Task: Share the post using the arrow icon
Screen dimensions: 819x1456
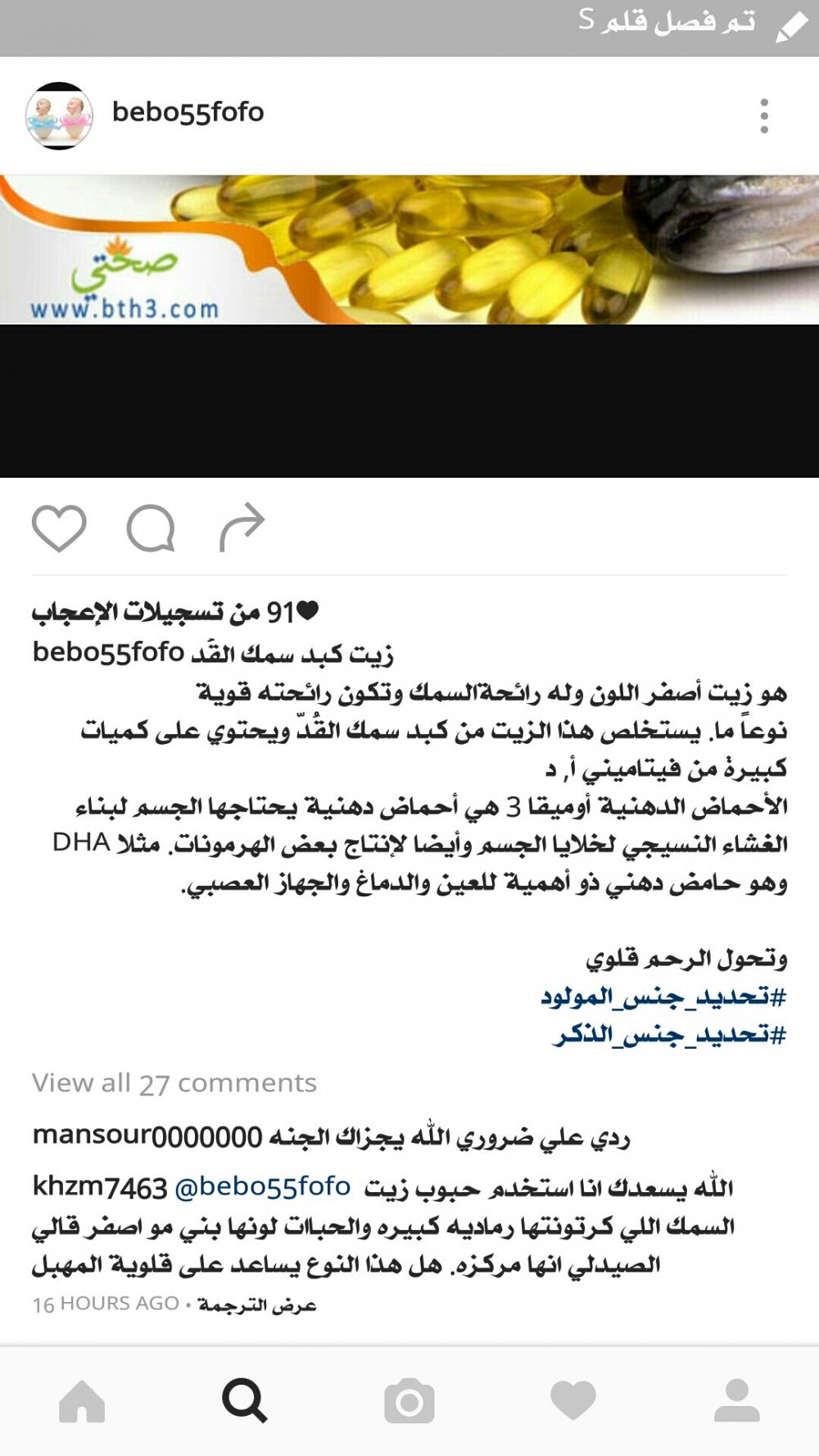Action: (242, 528)
